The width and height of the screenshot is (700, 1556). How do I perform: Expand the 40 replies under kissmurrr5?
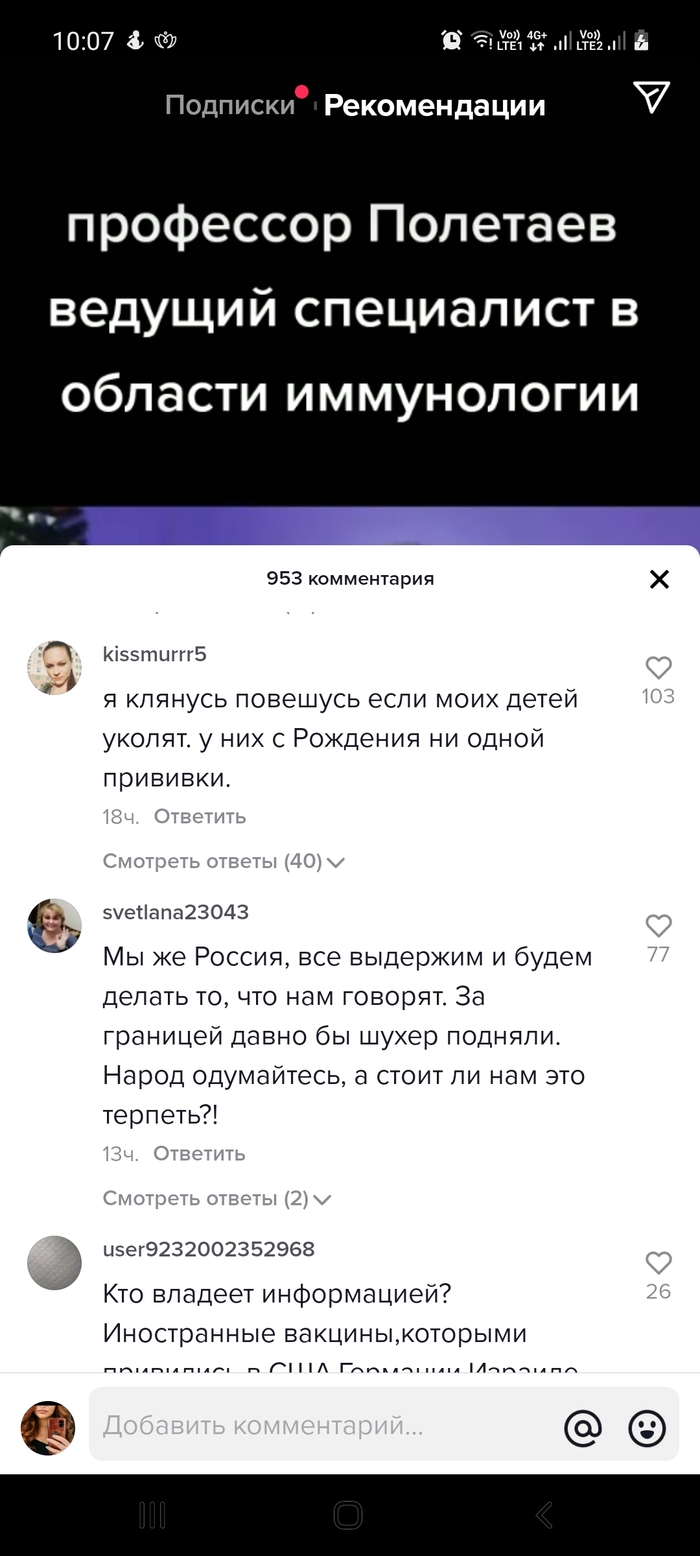(x=222, y=861)
